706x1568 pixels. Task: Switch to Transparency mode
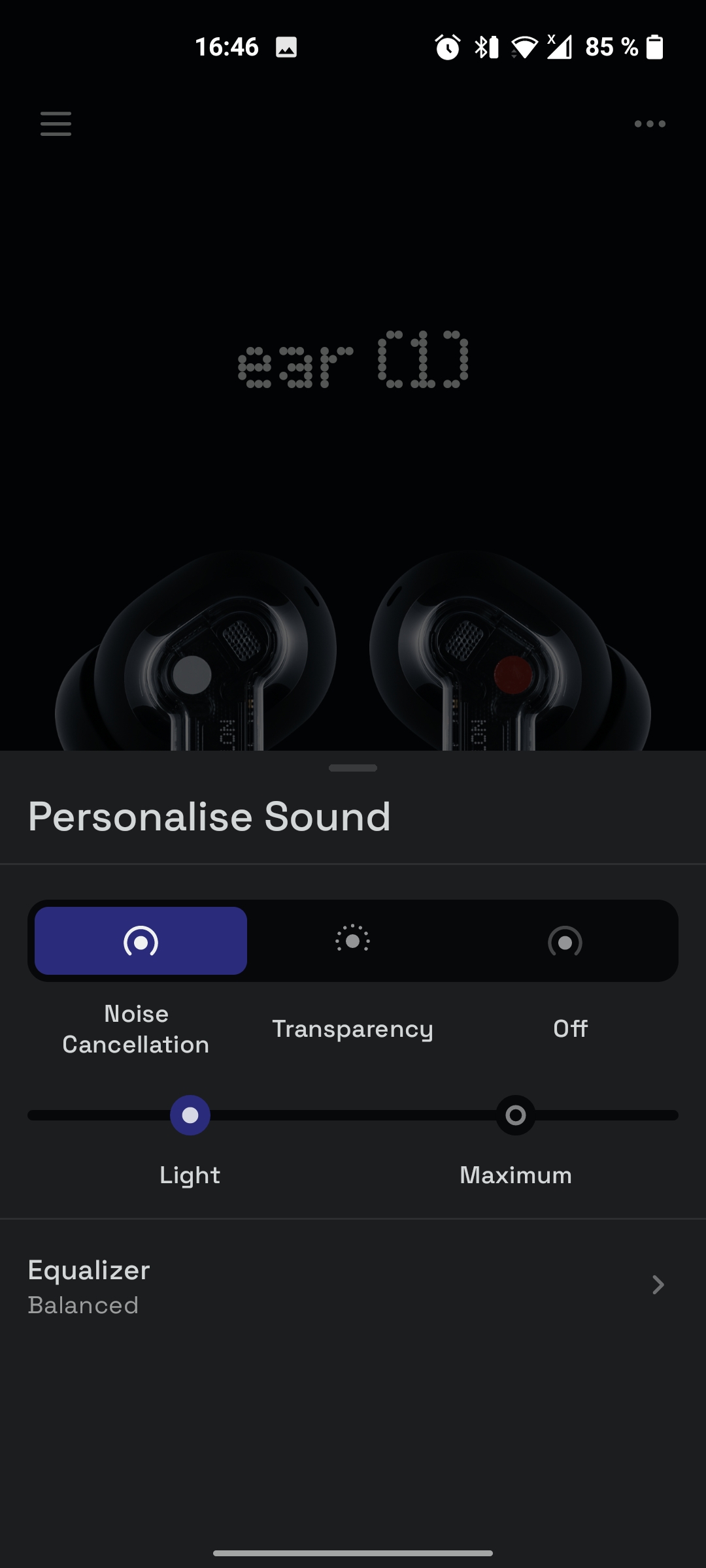coord(353,941)
